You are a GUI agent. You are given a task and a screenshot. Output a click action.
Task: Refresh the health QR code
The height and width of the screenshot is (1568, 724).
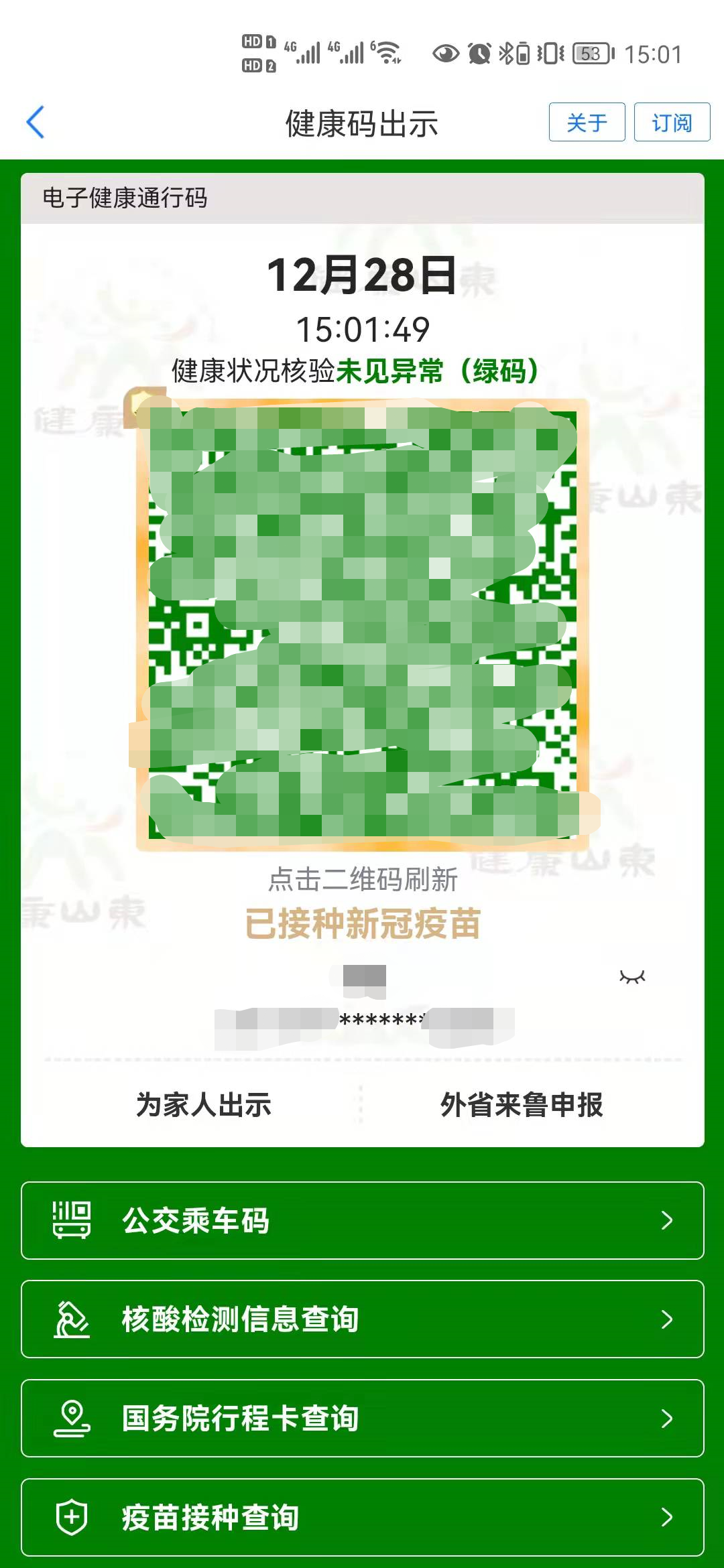362,623
